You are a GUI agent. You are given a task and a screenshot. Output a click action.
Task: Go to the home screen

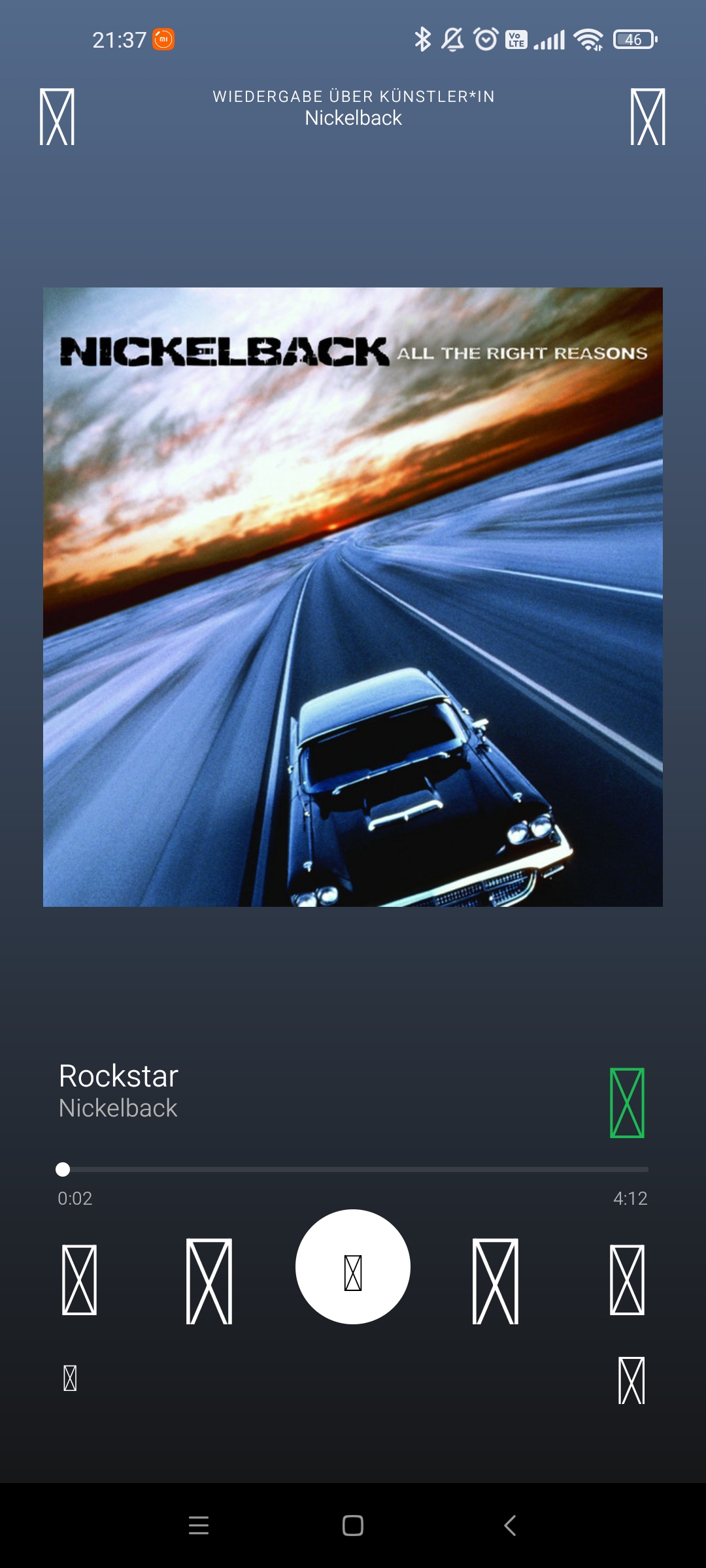(353, 1526)
